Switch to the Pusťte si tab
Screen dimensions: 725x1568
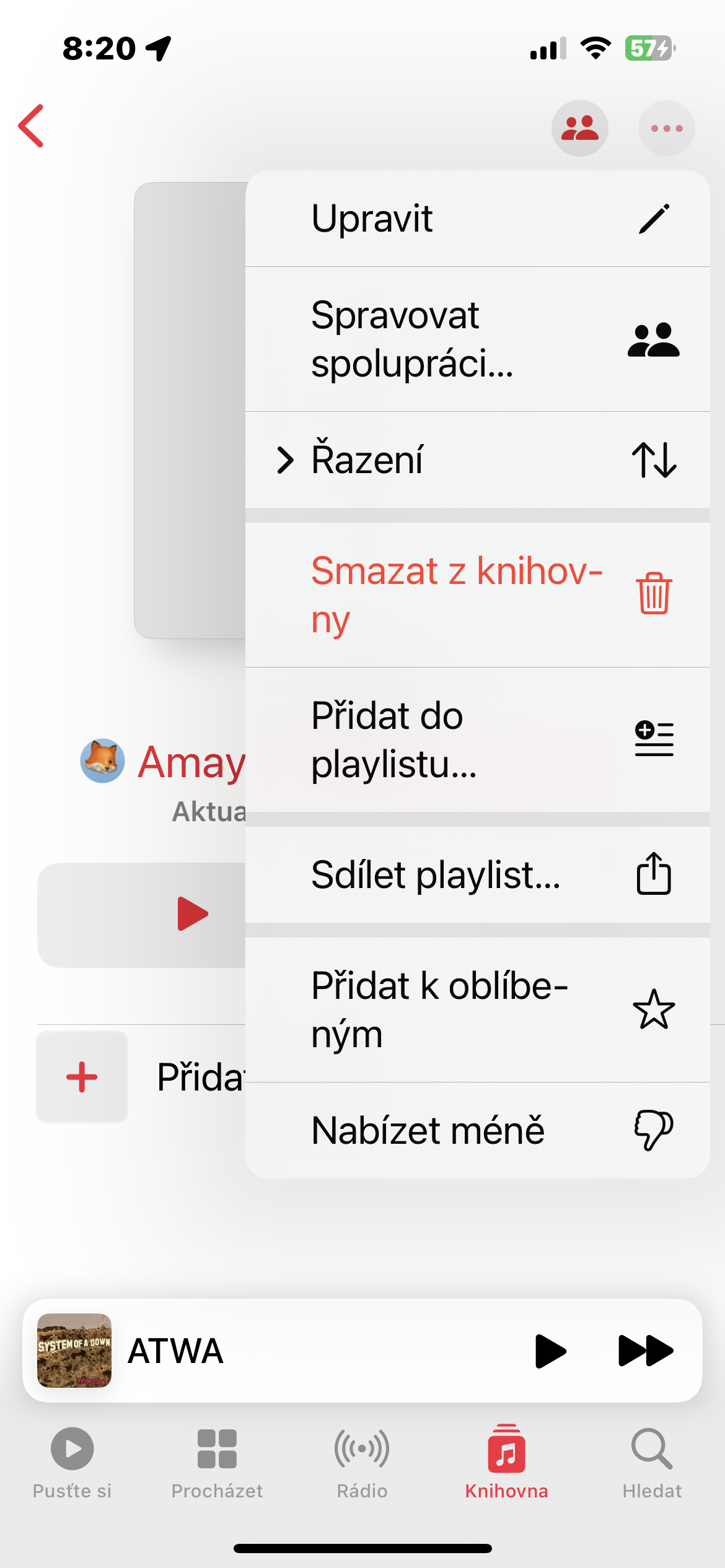tap(72, 1462)
